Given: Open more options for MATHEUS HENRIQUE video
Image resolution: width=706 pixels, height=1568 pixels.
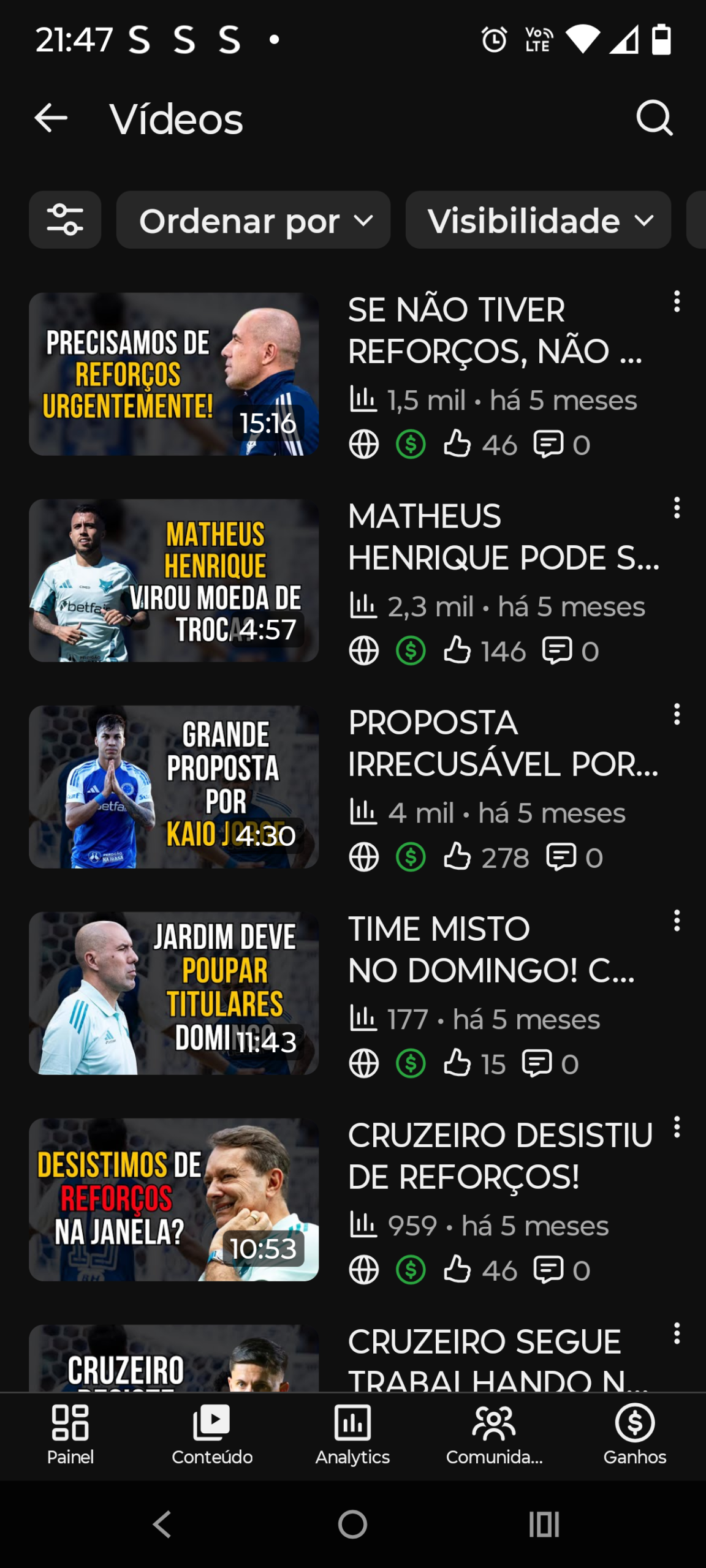Looking at the screenshot, I should click(677, 508).
